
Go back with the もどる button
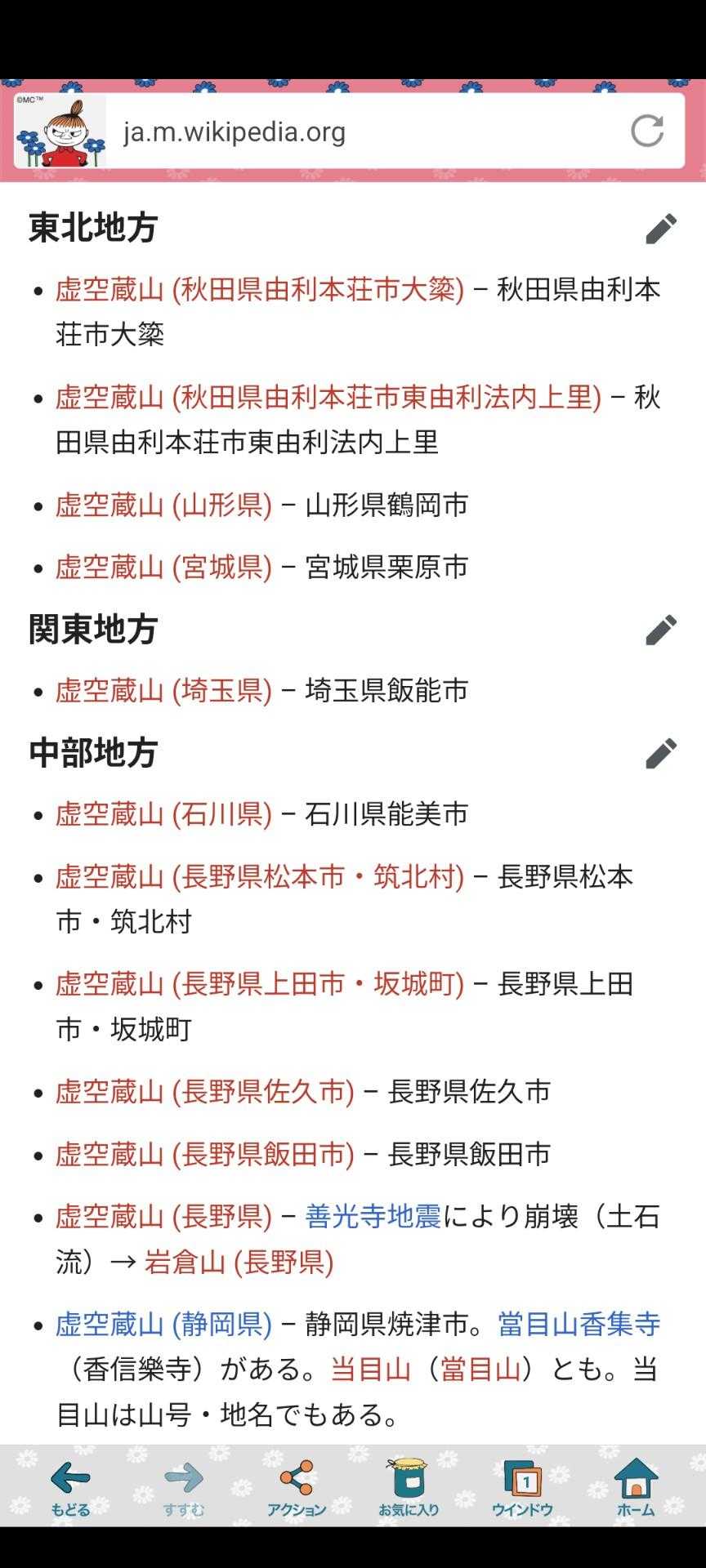tap(70, 1488)
